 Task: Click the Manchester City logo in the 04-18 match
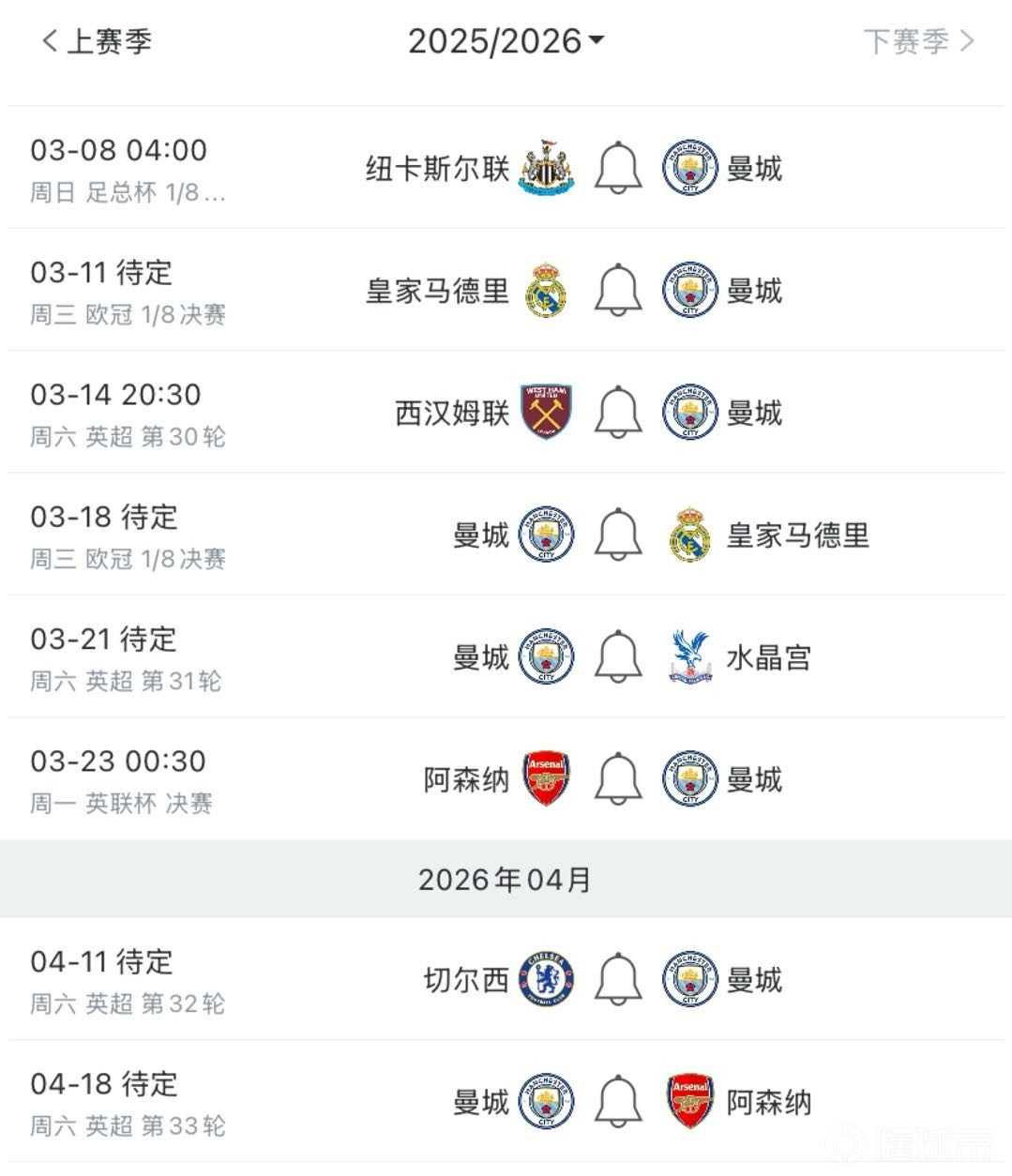point(547,1103)
